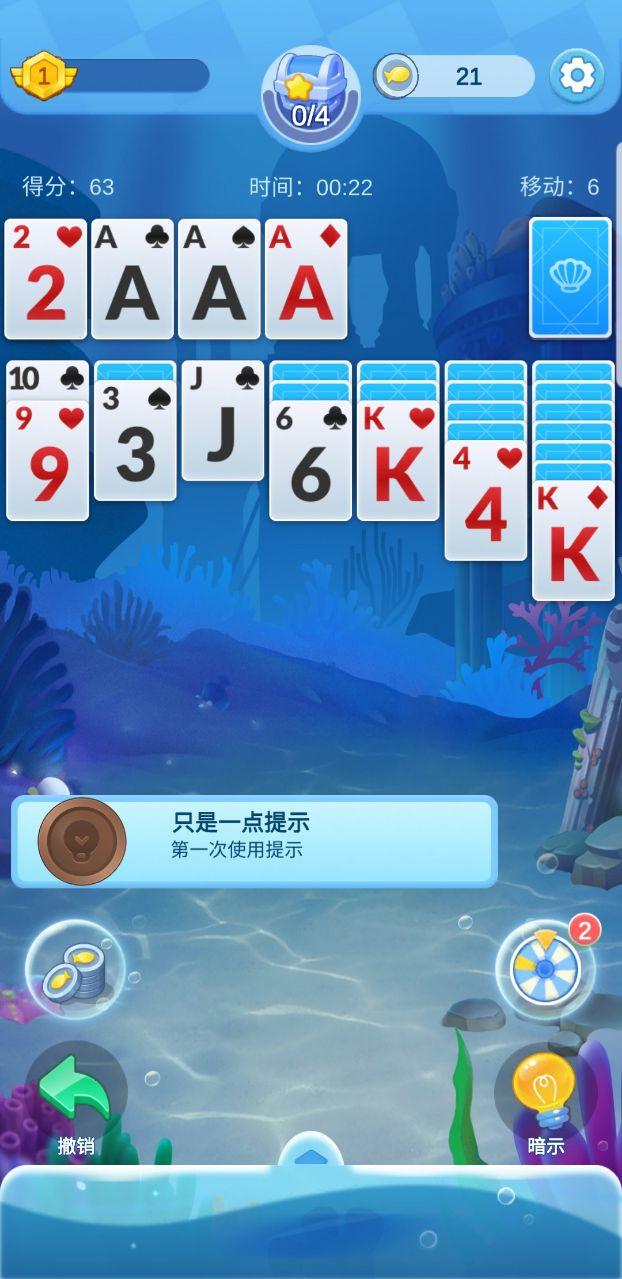
Task: Open the fish coins bubble
Action: (x=75, y=970)
